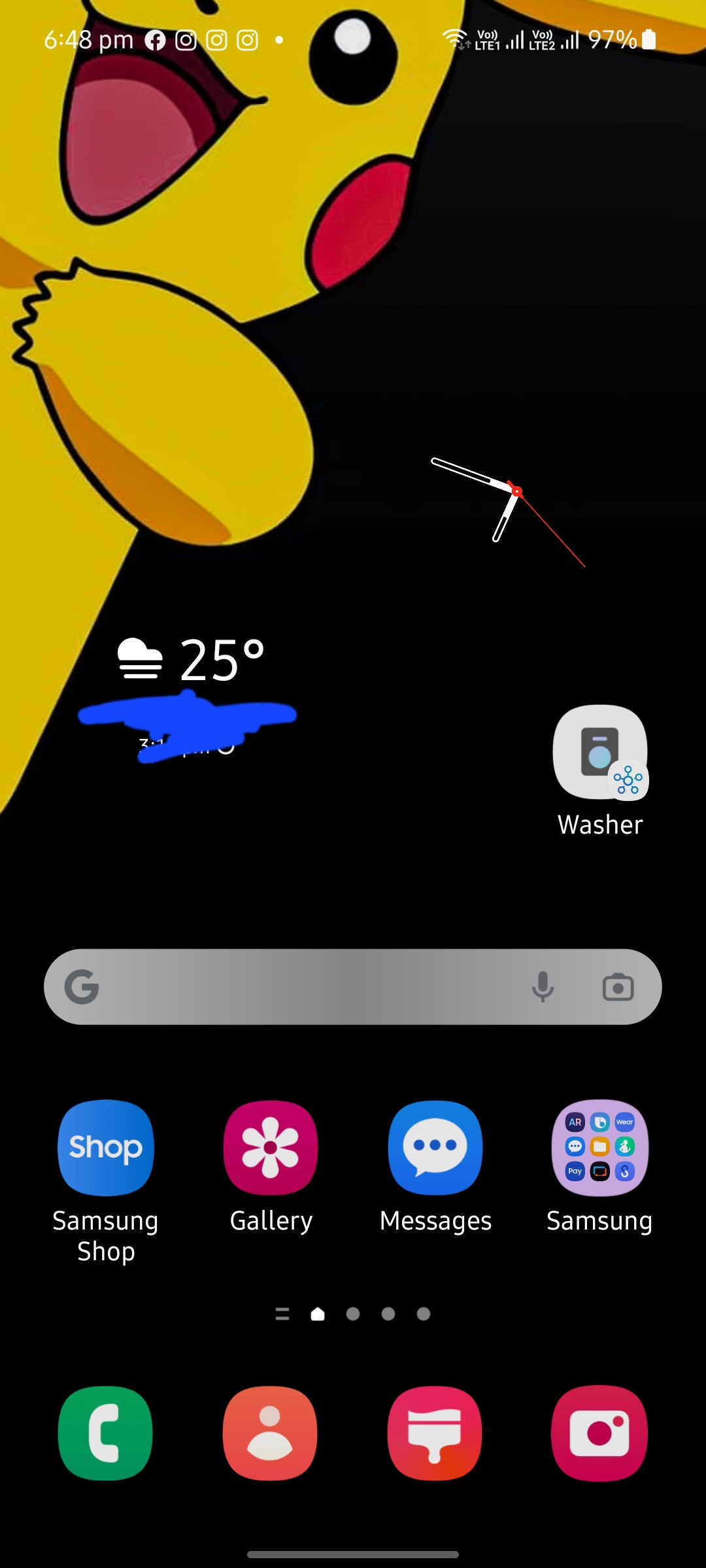Image resolution: width=706 pixels, height=1568 pixels.
Task: Start voice search with the microphone icon
Action: (x=543, y=988)
